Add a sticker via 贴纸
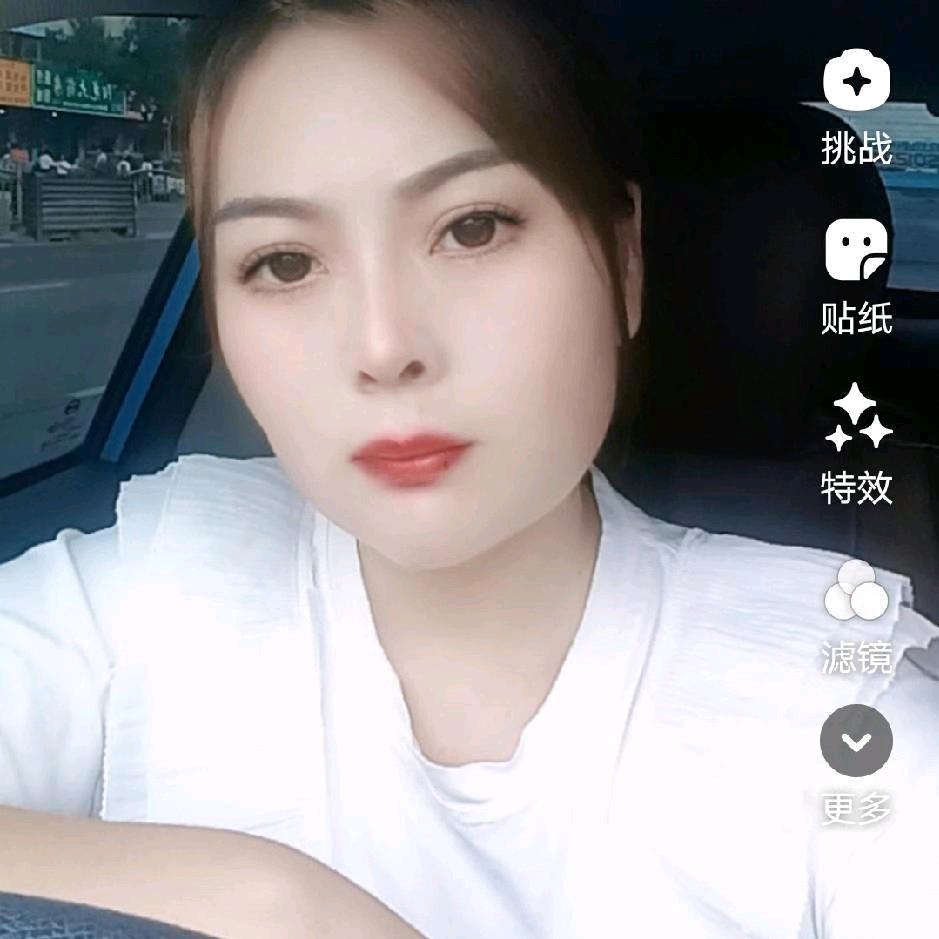The image size is (939, 939). [x=856, y=252]
